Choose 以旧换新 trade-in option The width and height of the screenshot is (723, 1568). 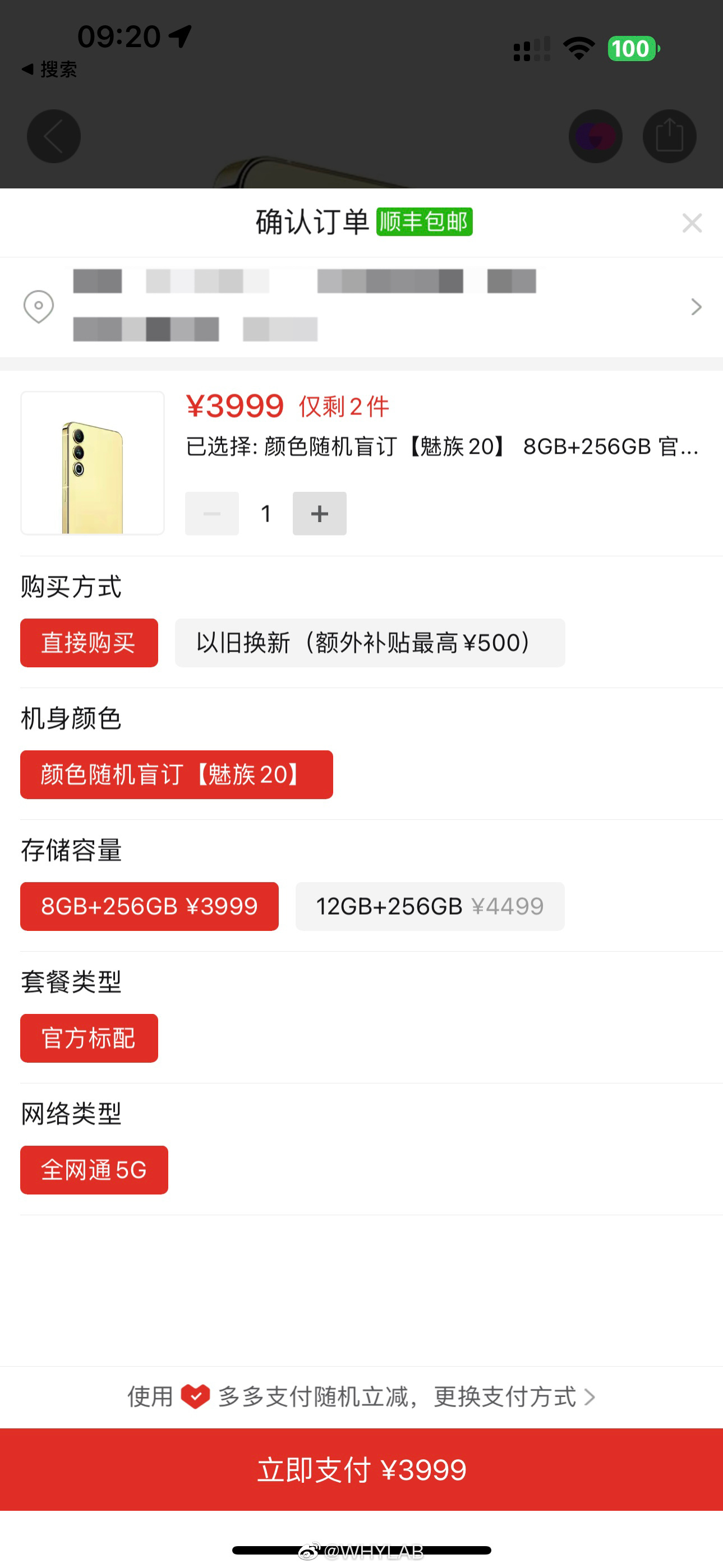pos(370,643)
